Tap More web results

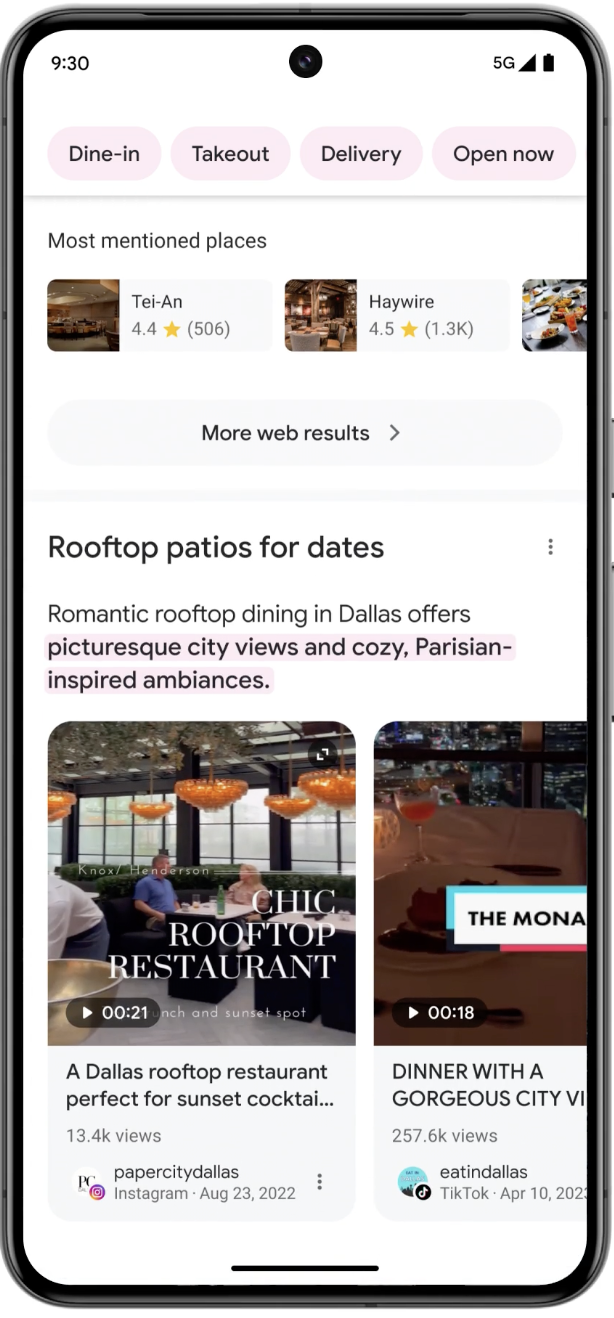pos(304,433)
